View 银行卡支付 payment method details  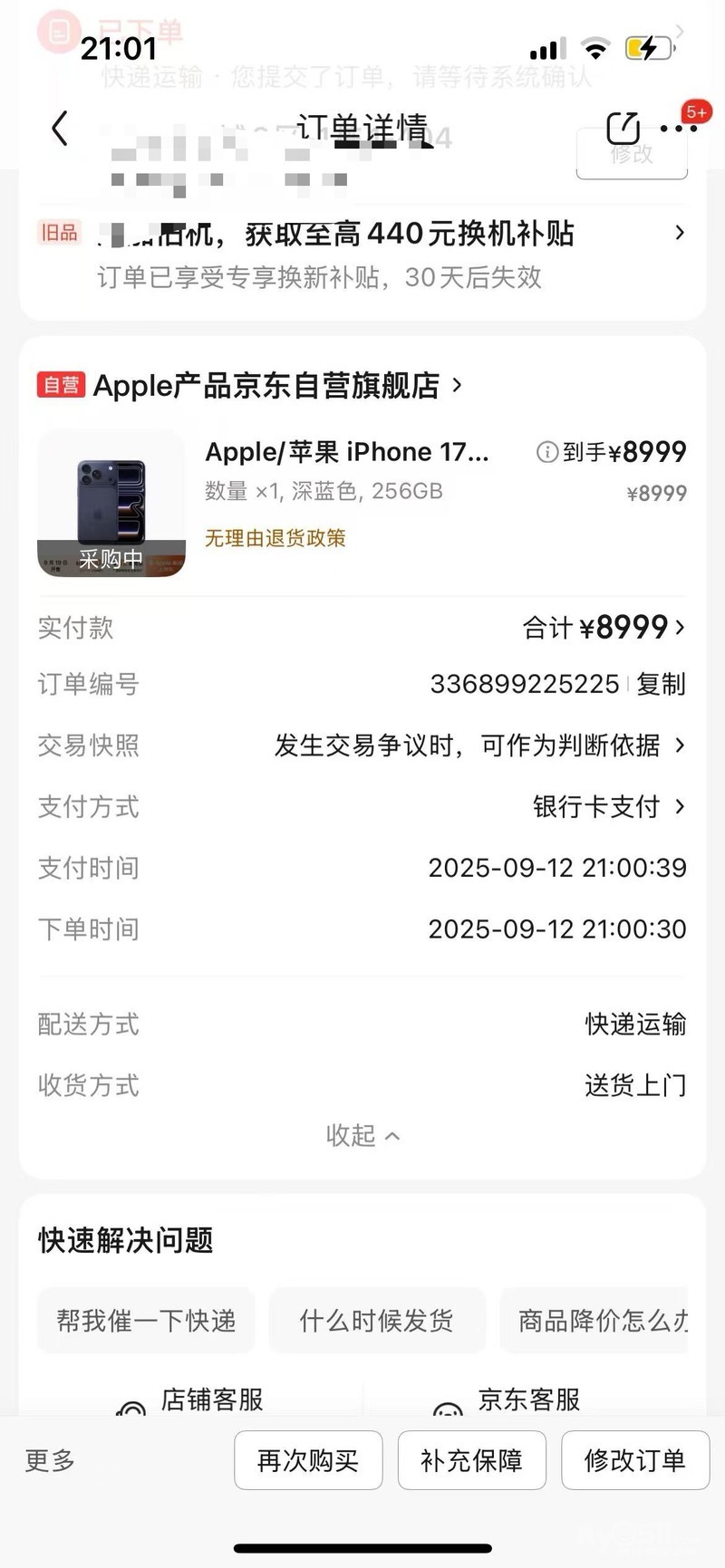(x=609, y=806)
